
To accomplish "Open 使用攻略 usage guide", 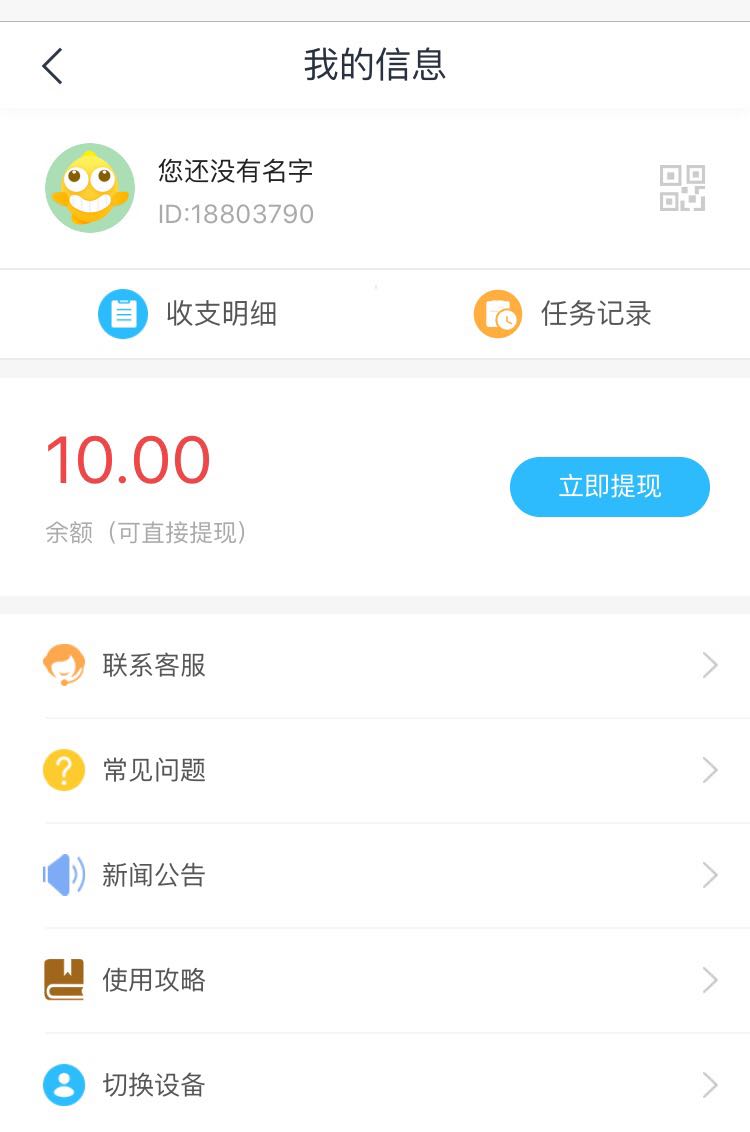I will [380, 980].
